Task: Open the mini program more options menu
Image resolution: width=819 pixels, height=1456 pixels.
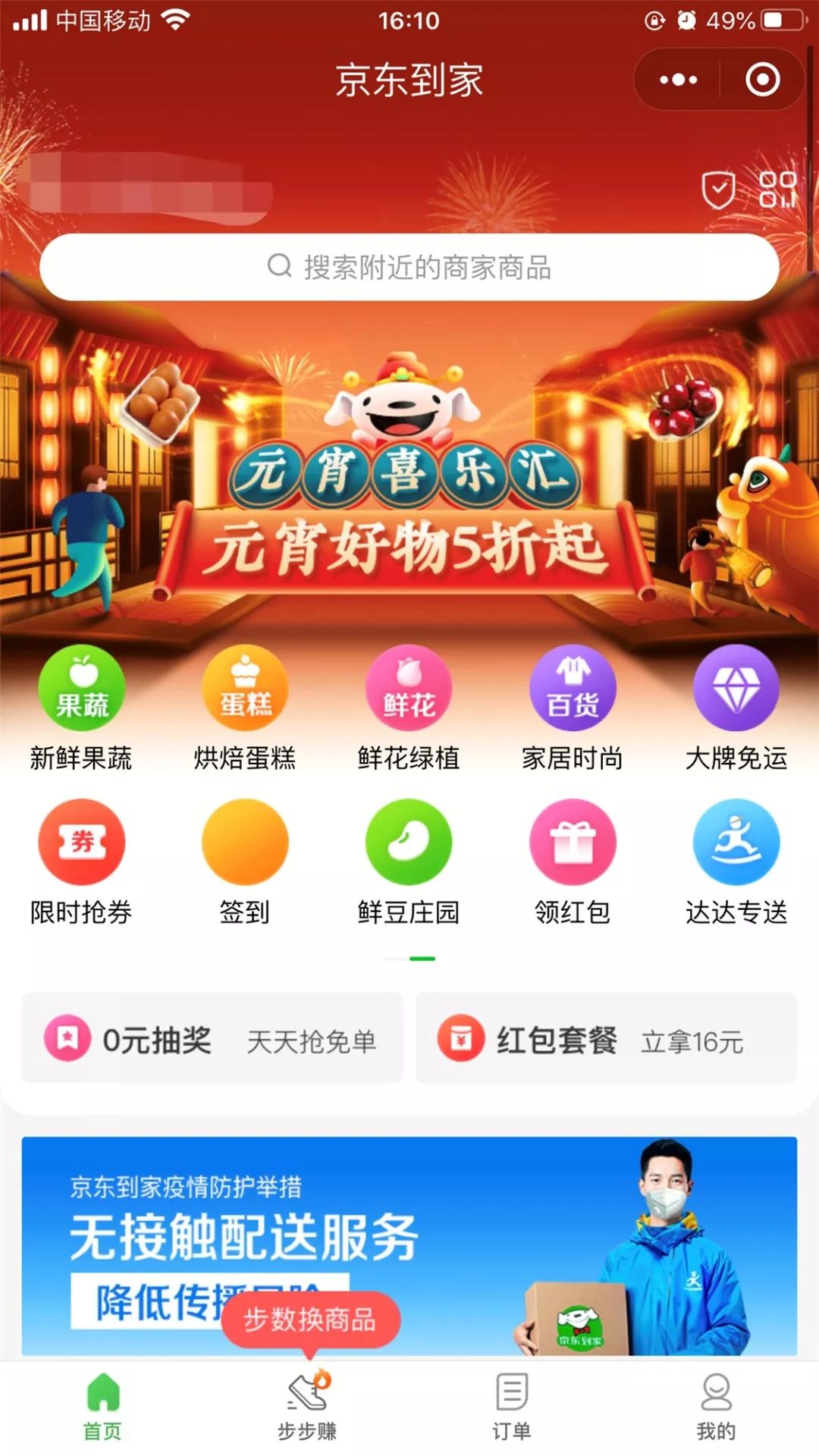Action: click(678, 80)
